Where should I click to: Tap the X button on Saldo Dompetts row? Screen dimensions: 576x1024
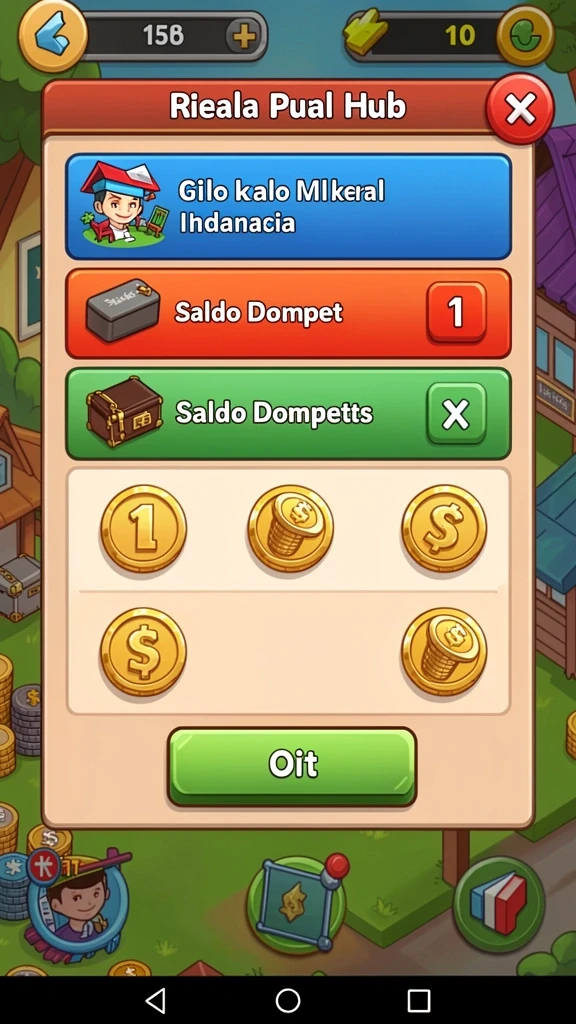click(456, 414)
